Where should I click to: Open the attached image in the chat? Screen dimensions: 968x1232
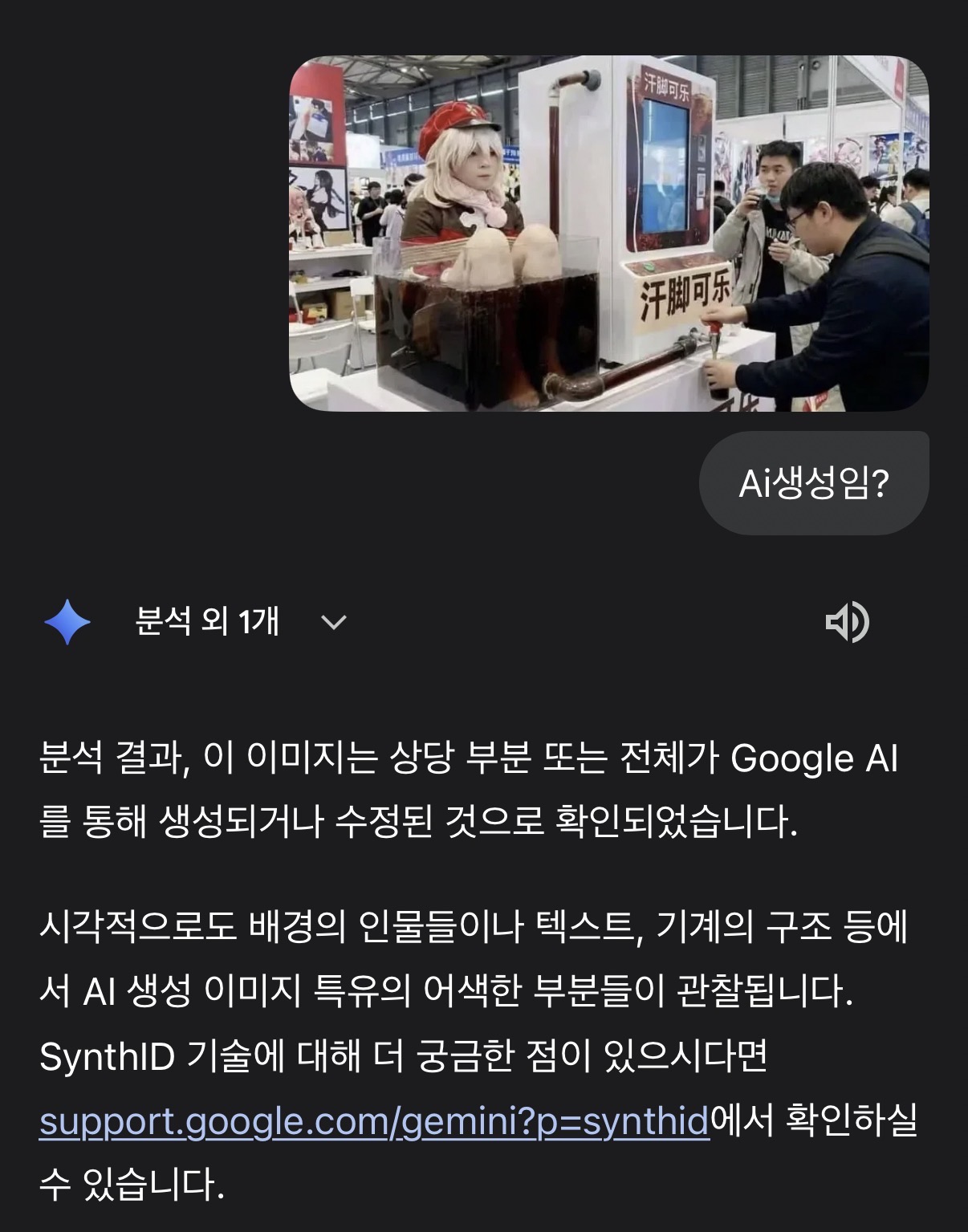point(608,234)
